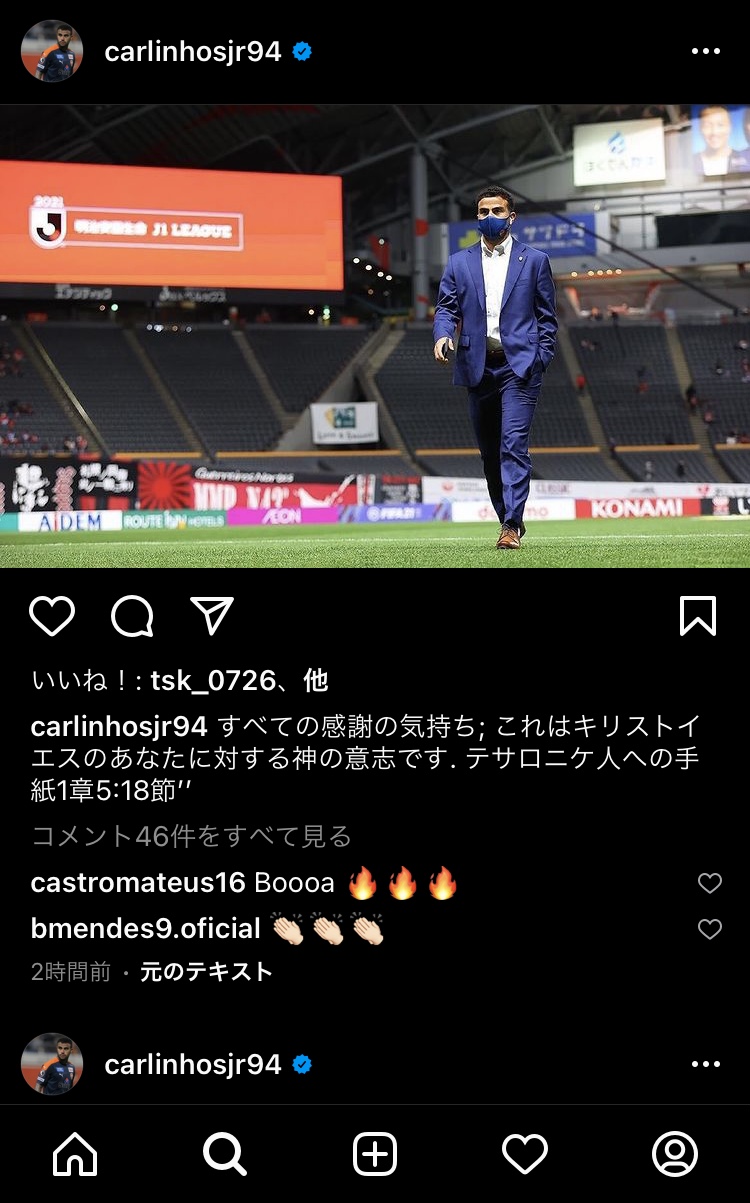This screenshot has width=750, height=1203.
Task: Open the stadium photo in the post
Action: 375,336
